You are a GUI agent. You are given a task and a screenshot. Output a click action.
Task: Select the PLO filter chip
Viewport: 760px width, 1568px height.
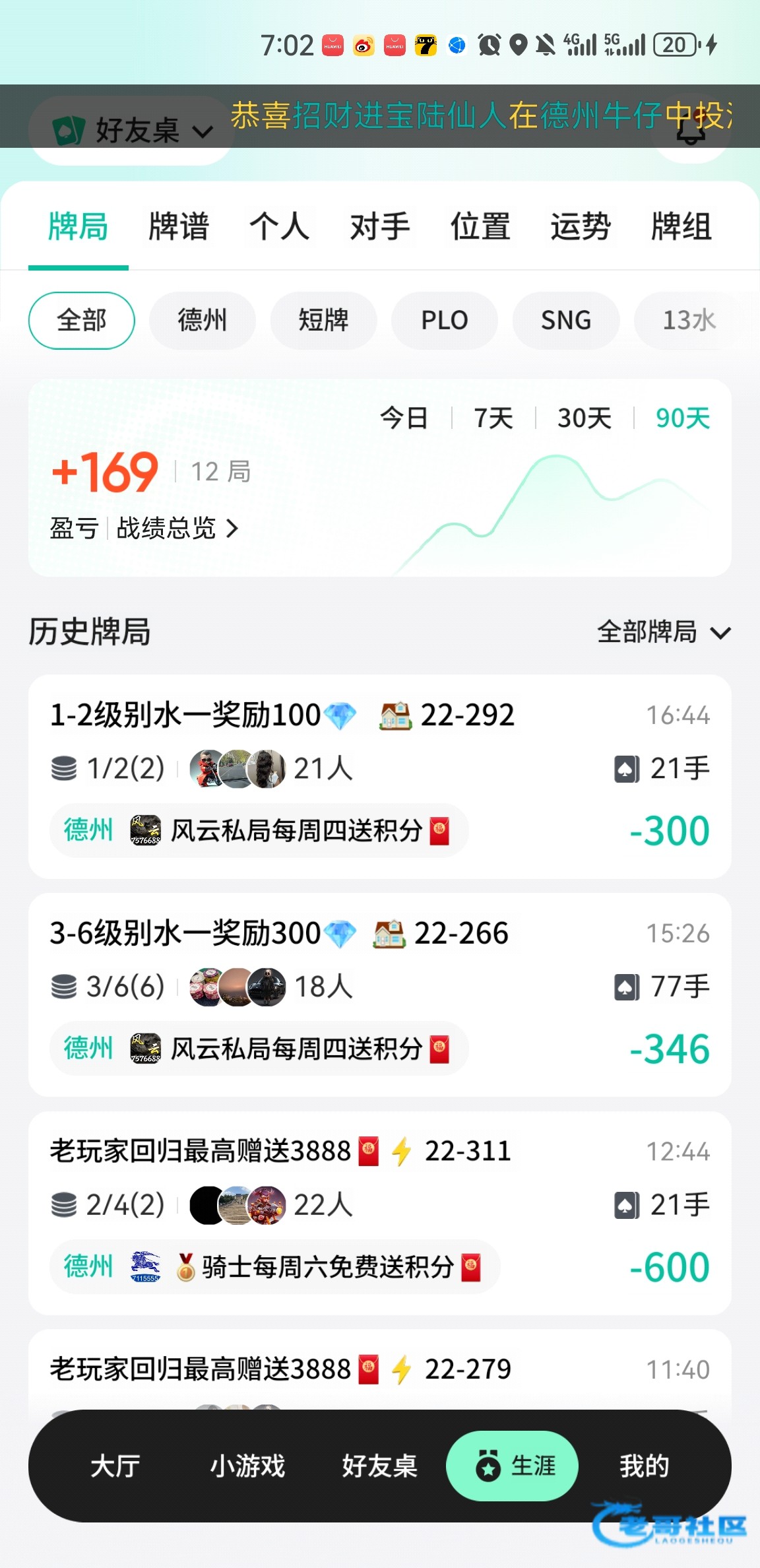point(445,321)
